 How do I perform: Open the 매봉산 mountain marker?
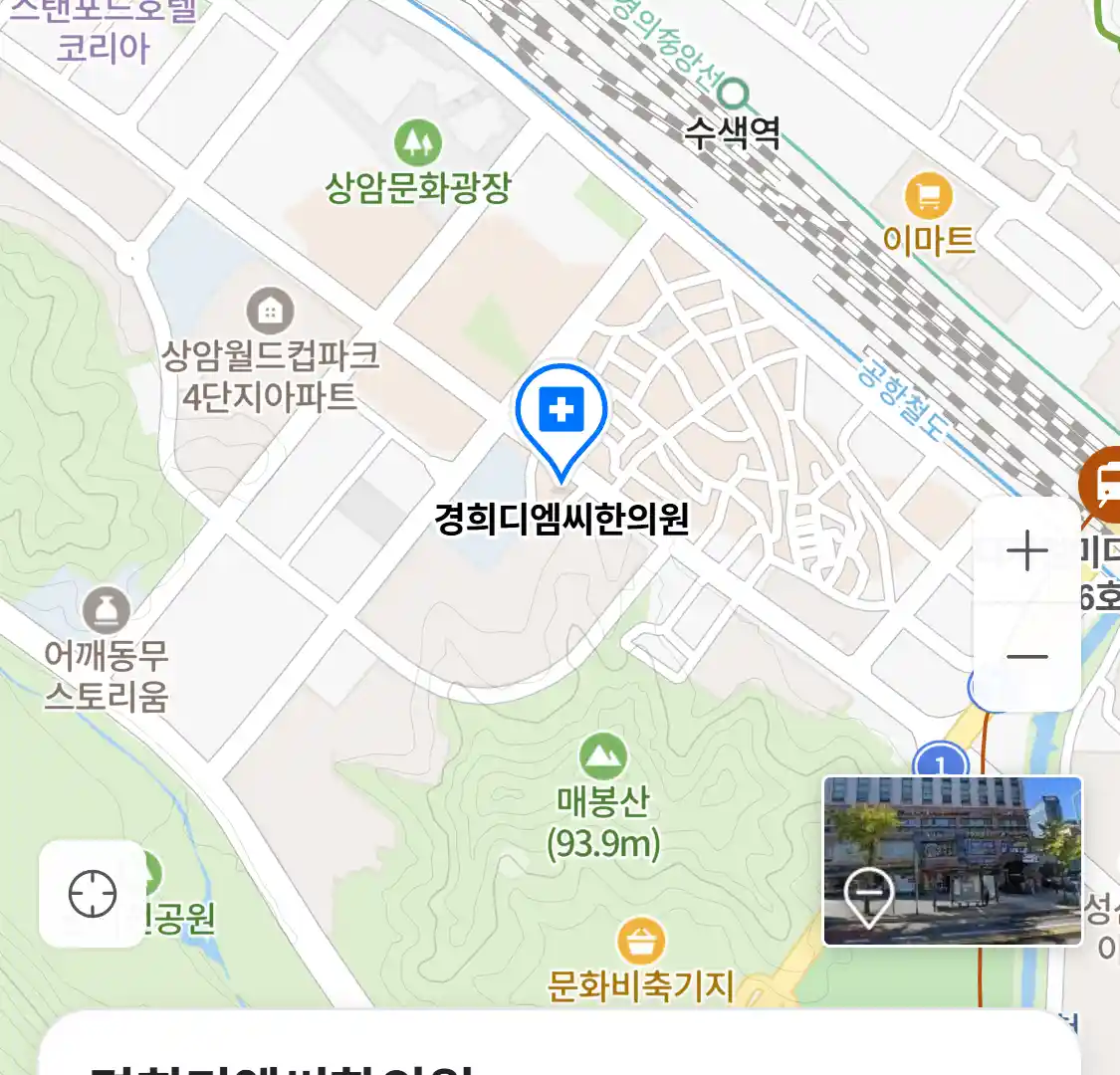tap(602, 756)
